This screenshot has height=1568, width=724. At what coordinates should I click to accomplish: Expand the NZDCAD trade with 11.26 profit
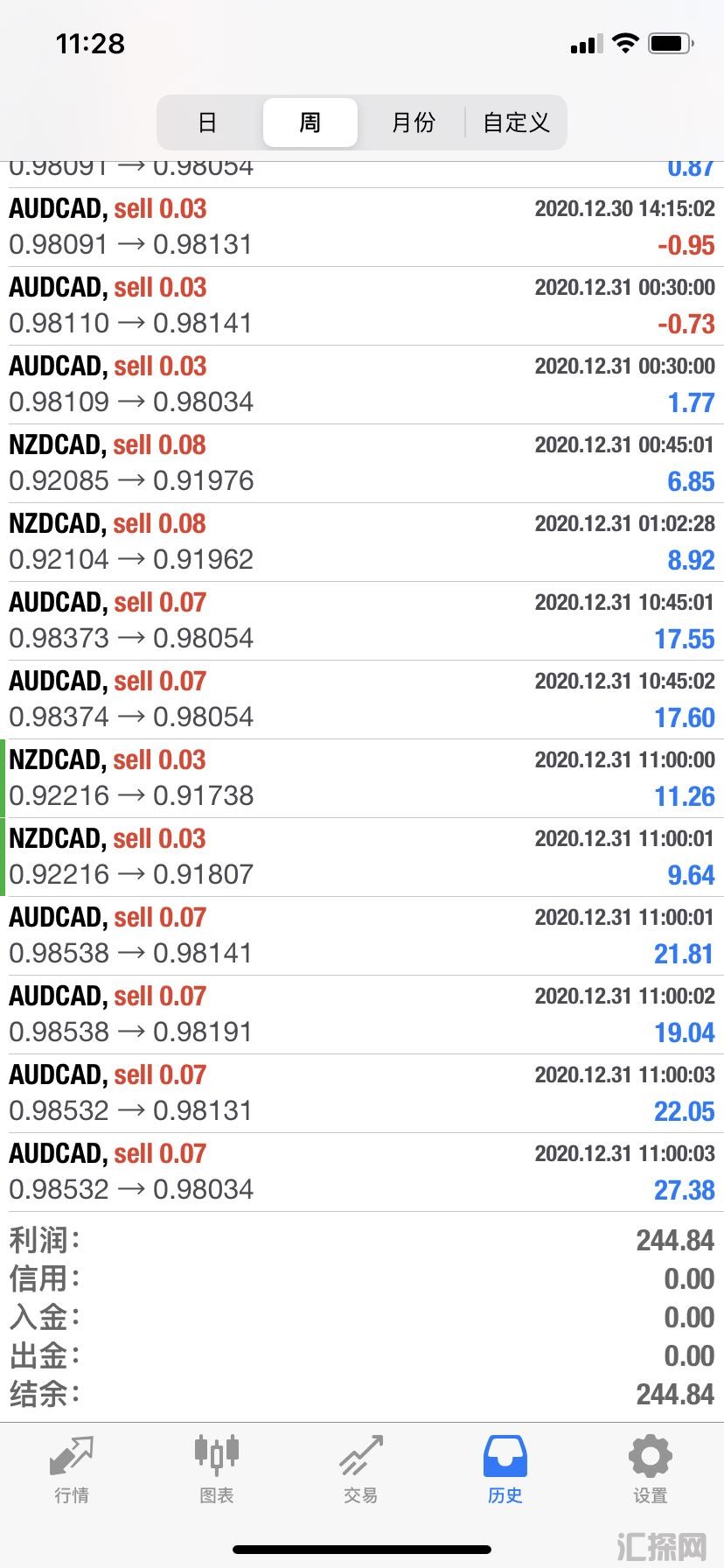pos(362,779)
